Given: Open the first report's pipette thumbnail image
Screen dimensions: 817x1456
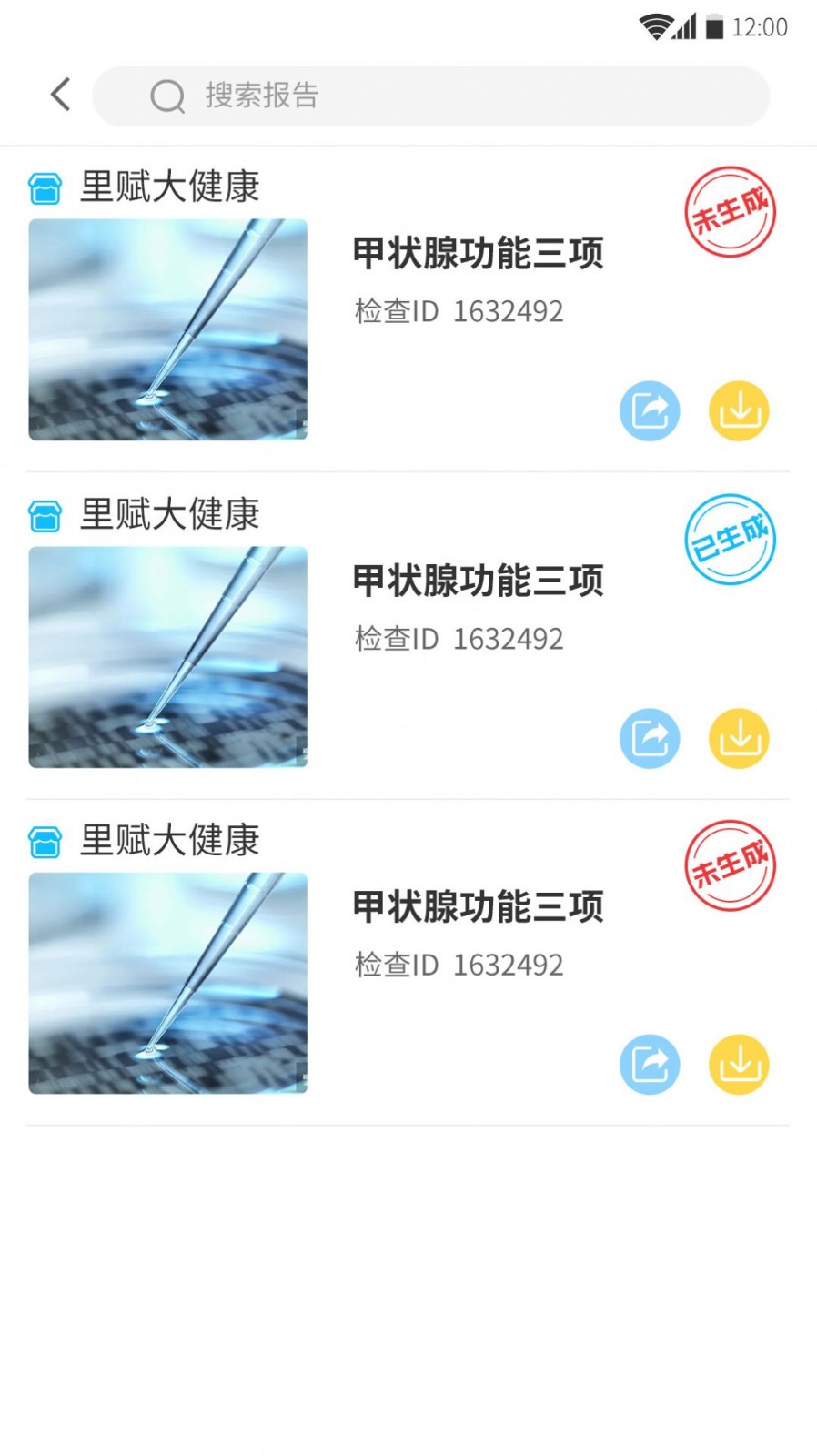Looking at the screenshot, I should pos(167,329).
